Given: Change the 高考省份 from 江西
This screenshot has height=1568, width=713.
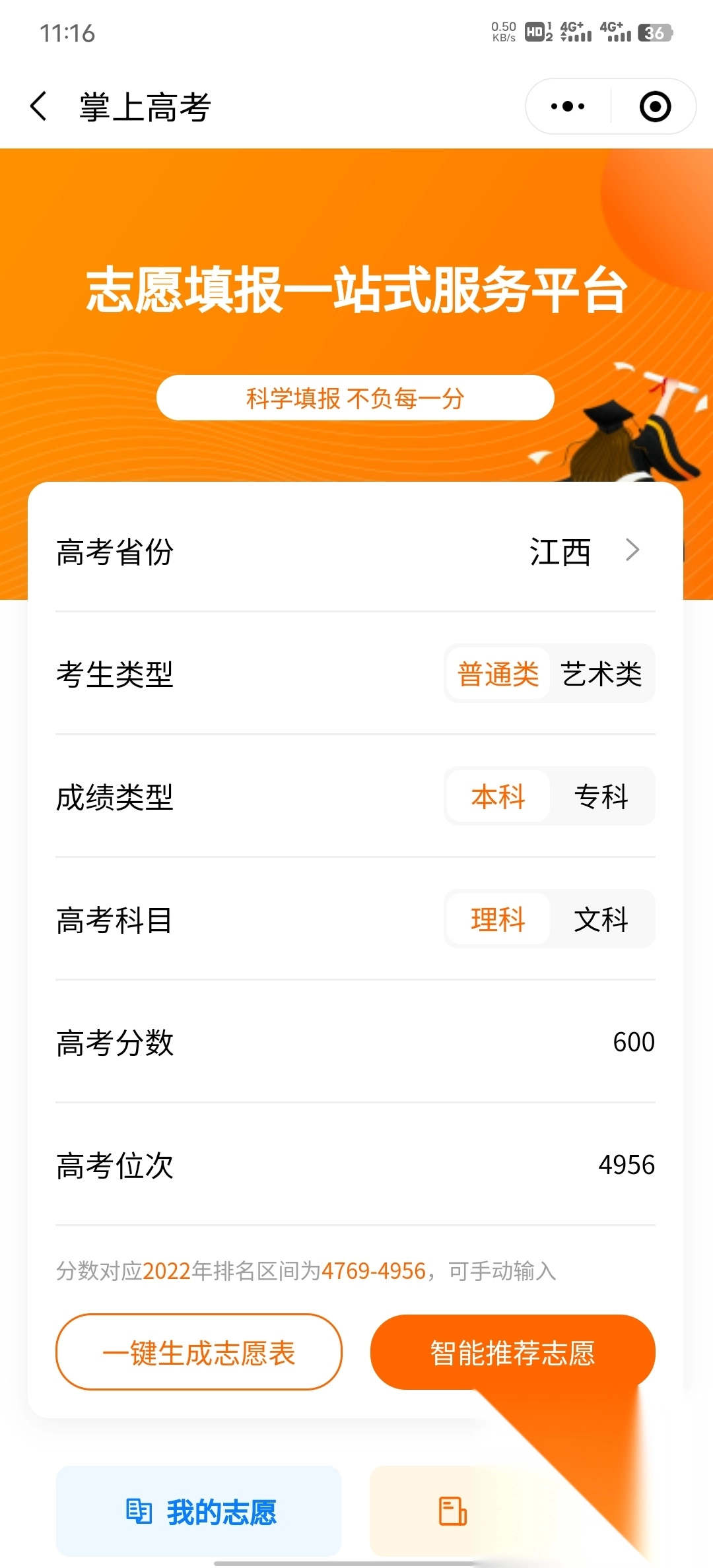Looking at the screenshot, I should tap(581, 552).
